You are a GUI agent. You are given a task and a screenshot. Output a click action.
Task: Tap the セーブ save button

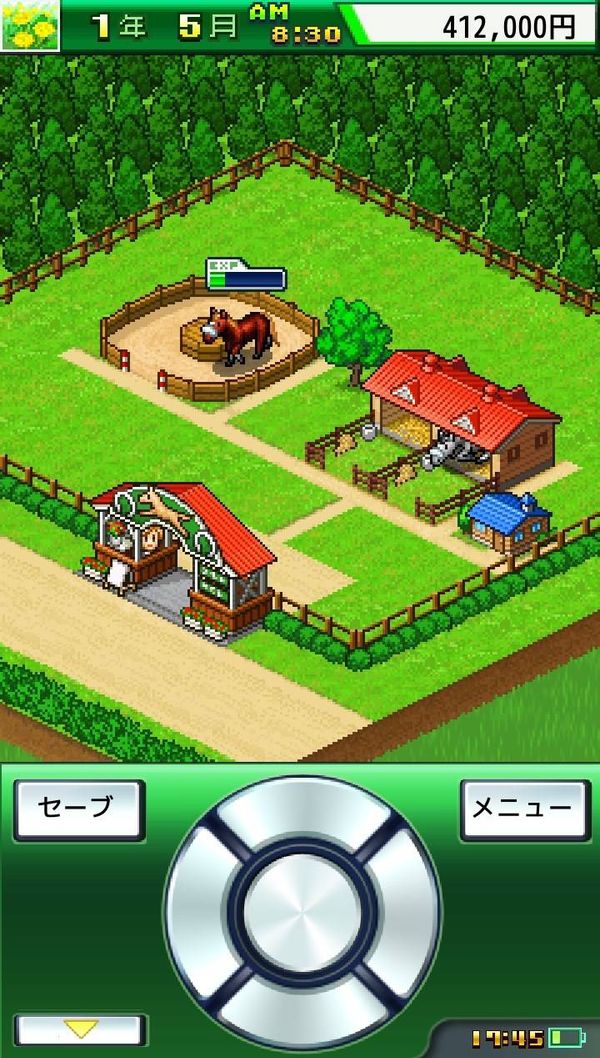pos(80,810)
